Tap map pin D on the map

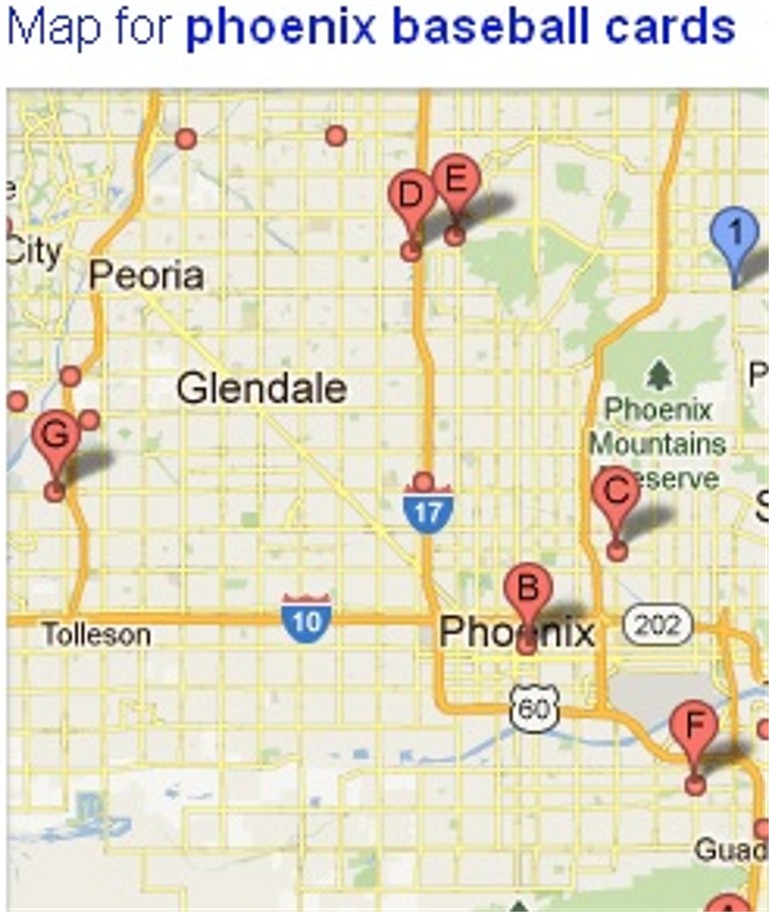(410, 196)
